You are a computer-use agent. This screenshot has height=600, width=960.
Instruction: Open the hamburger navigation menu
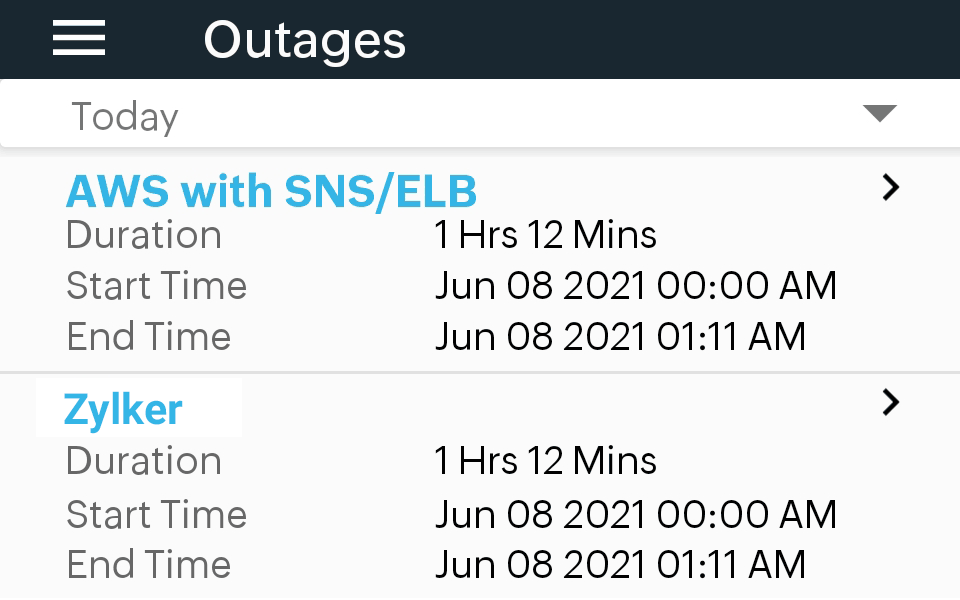coord(79,39)
